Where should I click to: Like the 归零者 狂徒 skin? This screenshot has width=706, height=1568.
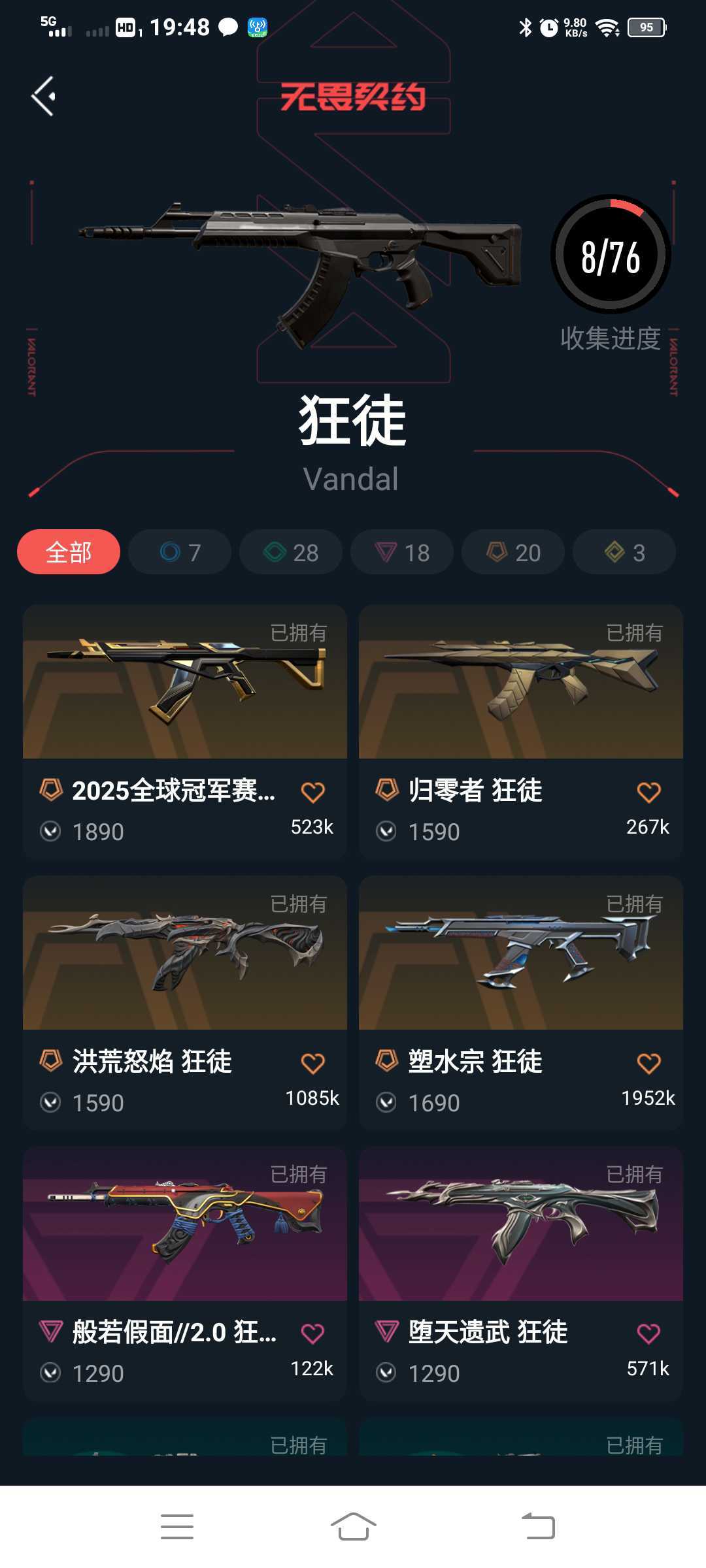[648, 792]
